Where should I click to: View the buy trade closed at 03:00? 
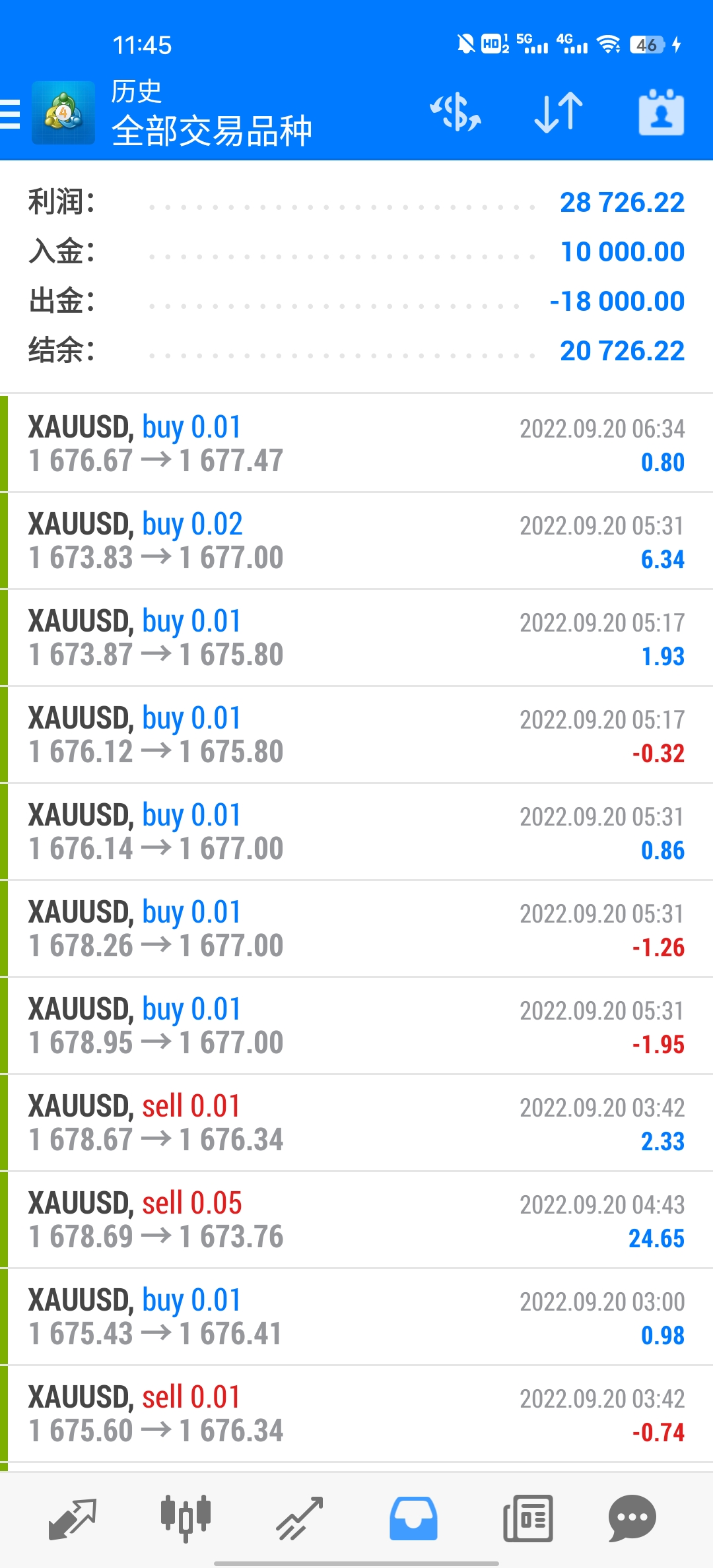(356, 1317)
